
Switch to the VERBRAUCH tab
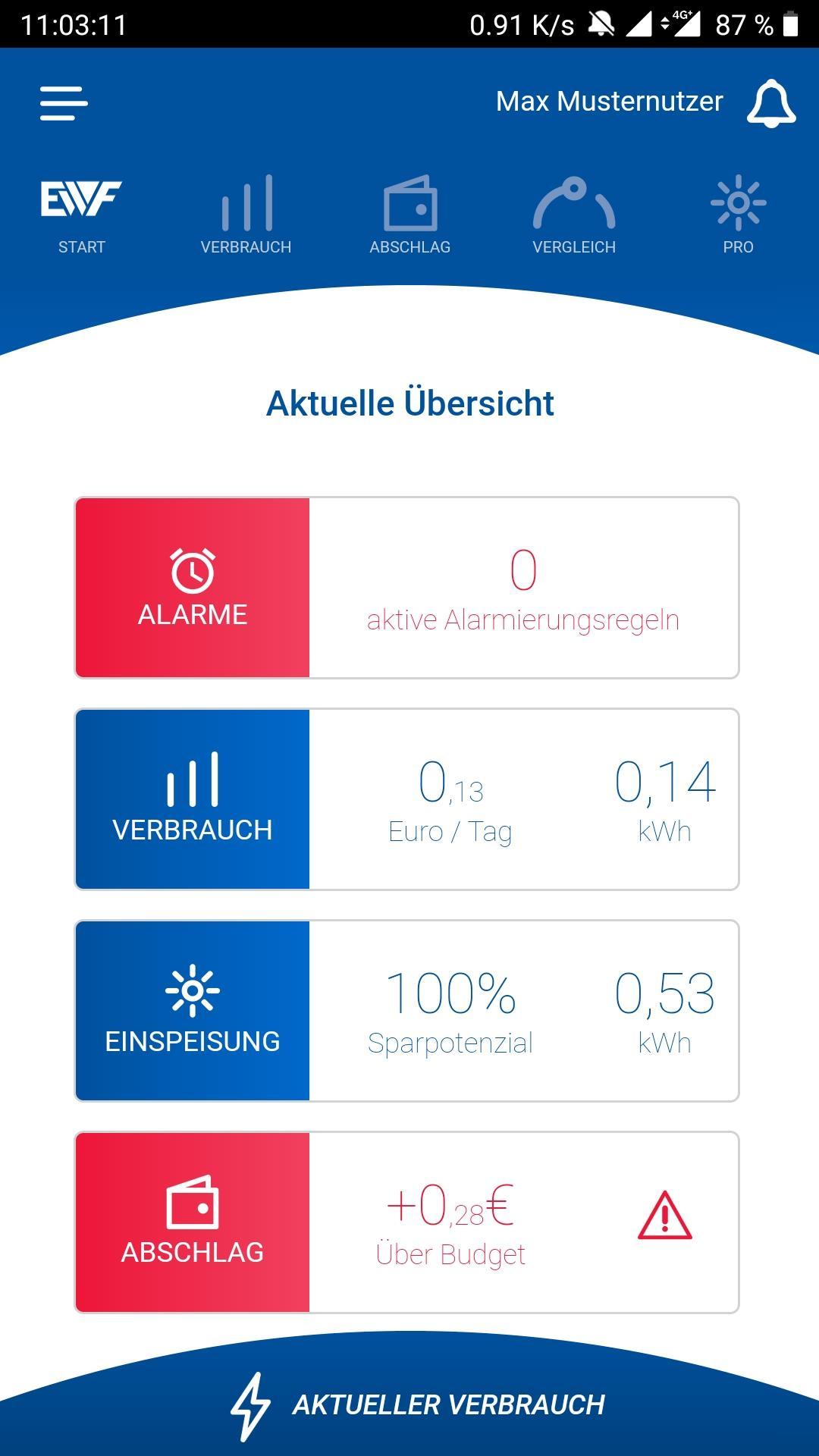click(246, 216)
